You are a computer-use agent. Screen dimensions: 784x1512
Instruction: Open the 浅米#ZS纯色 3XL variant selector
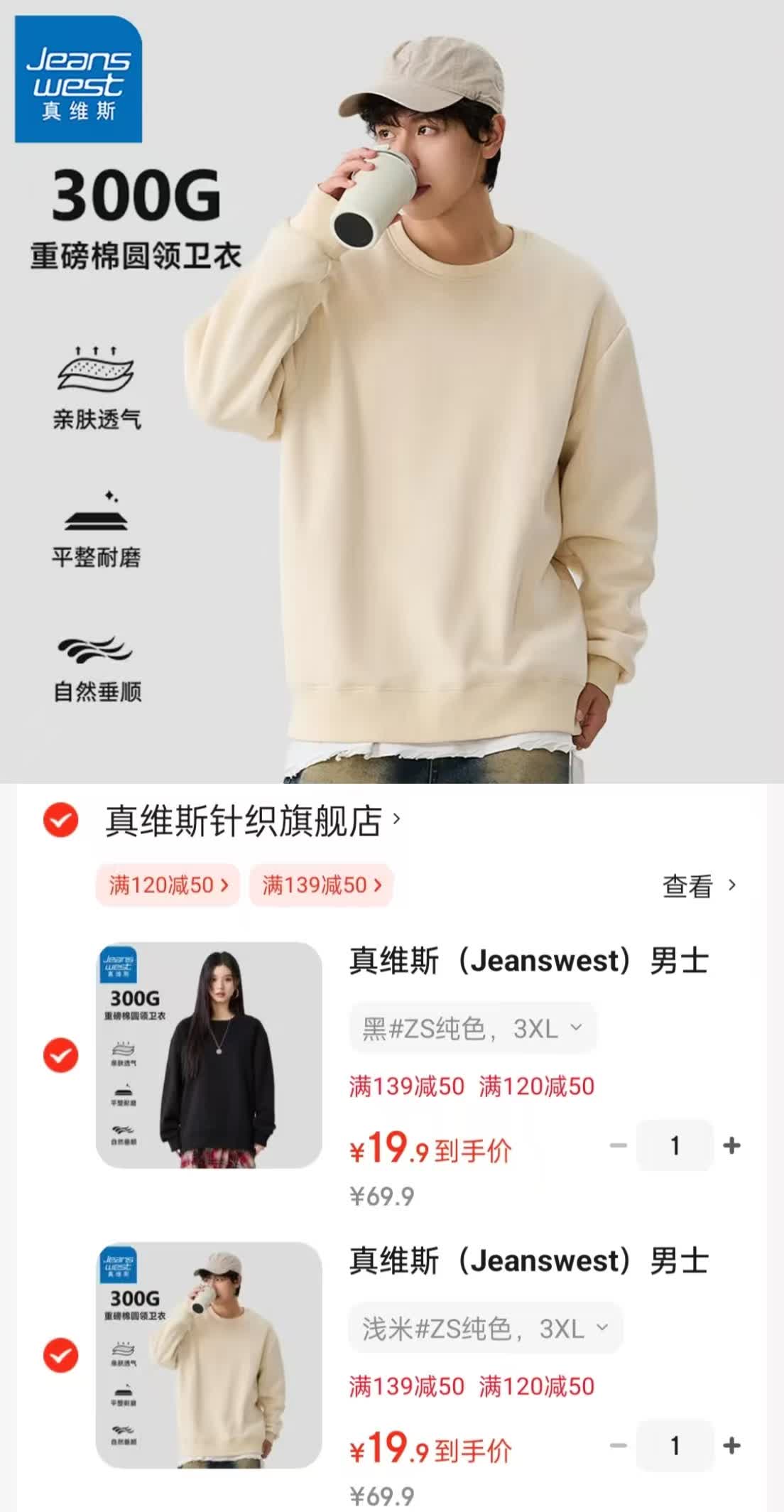click(x=486, y=1327)
